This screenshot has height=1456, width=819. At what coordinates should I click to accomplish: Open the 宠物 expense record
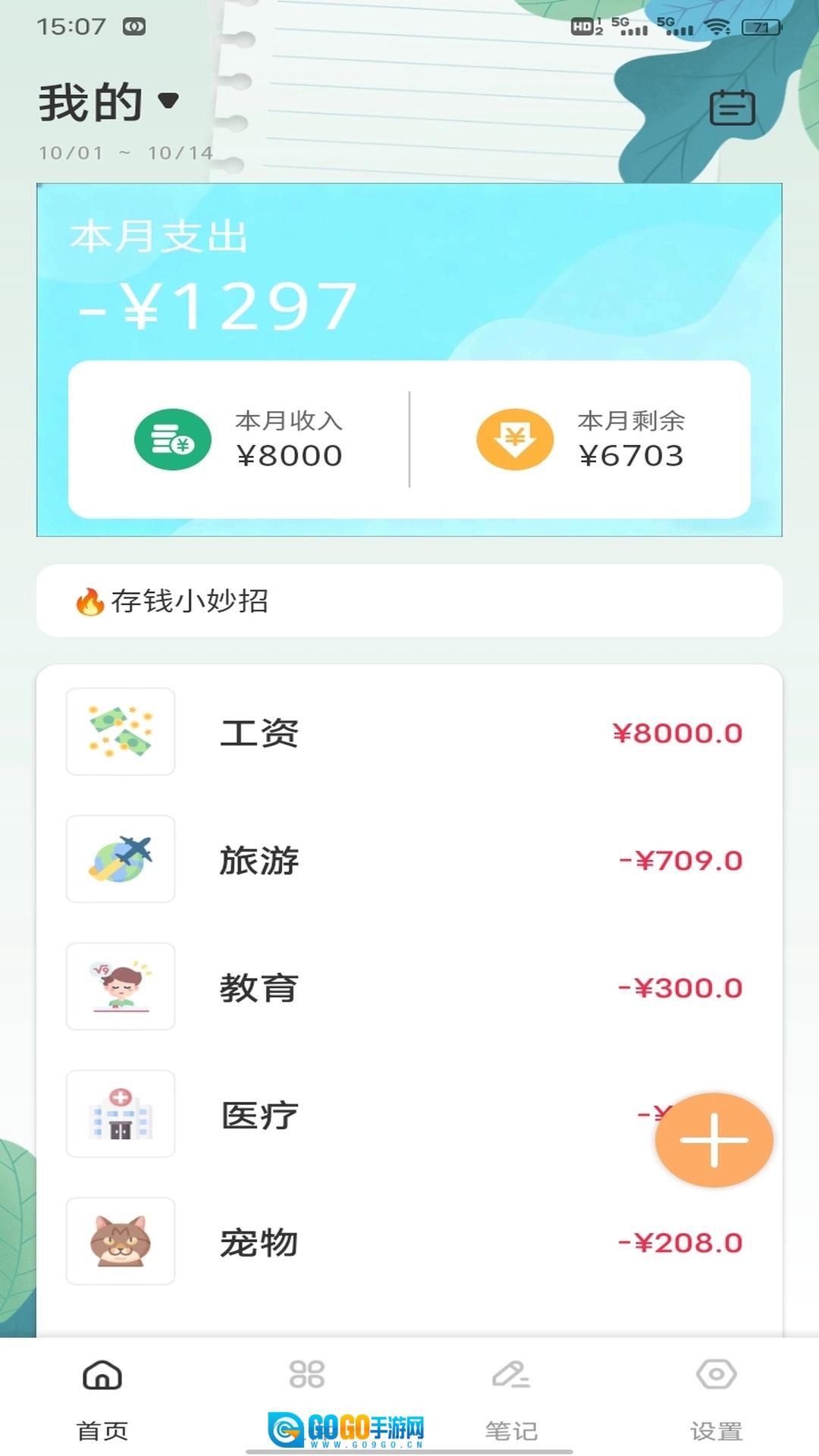[409, 1242]
